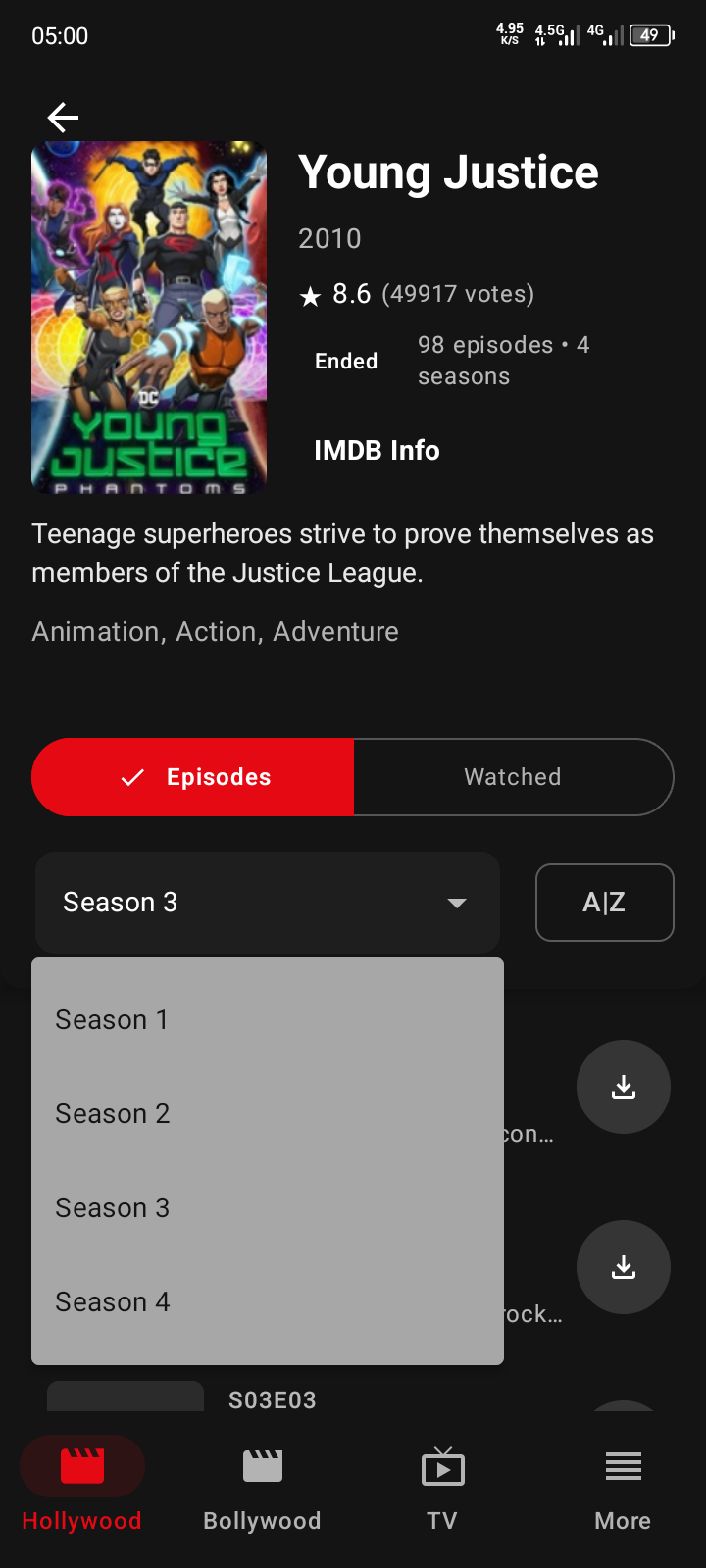Switch to the Bollywood section
Image resolution: width=706 pixels, height=1568 pixels.
pyautogui.click(x=262, y=1486)
